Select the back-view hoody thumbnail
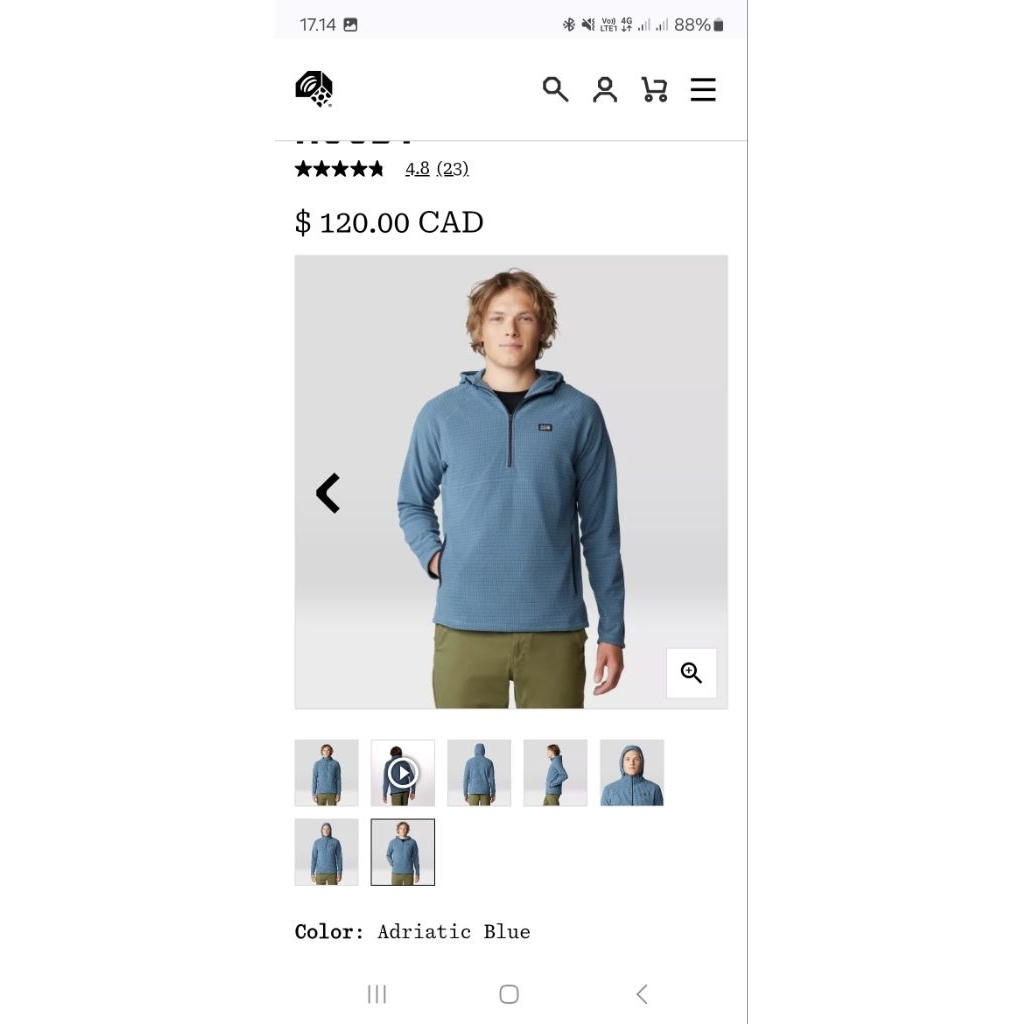This screenshot has height=1024, width=1024. point(479,773)
